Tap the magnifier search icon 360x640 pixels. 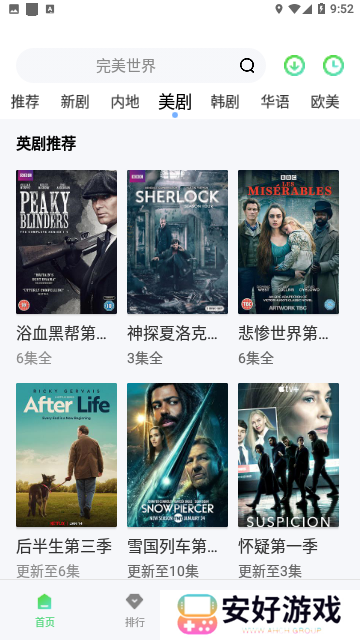pyautogui.click(x=247, y=65)
